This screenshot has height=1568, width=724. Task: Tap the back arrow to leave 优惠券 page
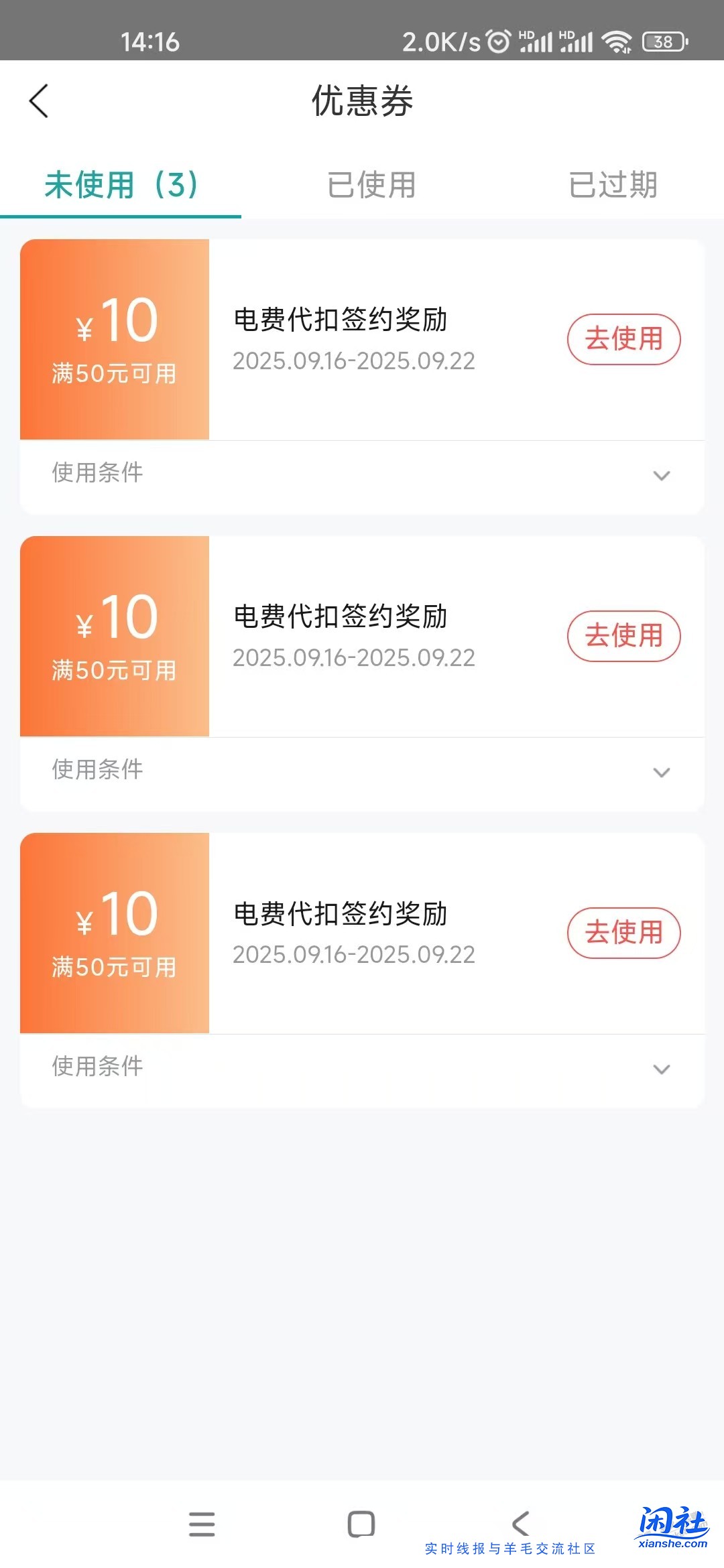38,101
